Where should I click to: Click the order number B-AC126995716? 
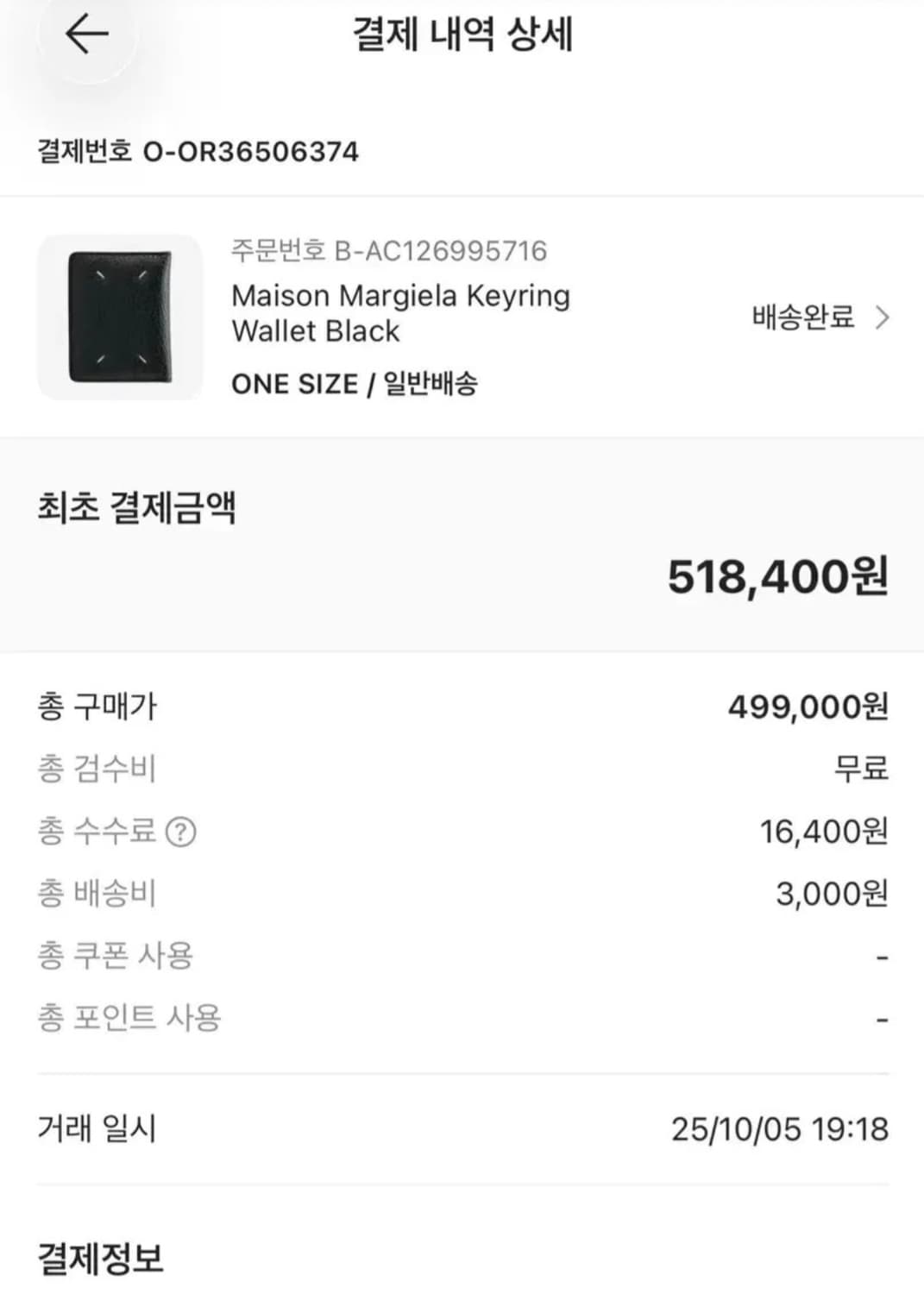click(x=388, y=251)
